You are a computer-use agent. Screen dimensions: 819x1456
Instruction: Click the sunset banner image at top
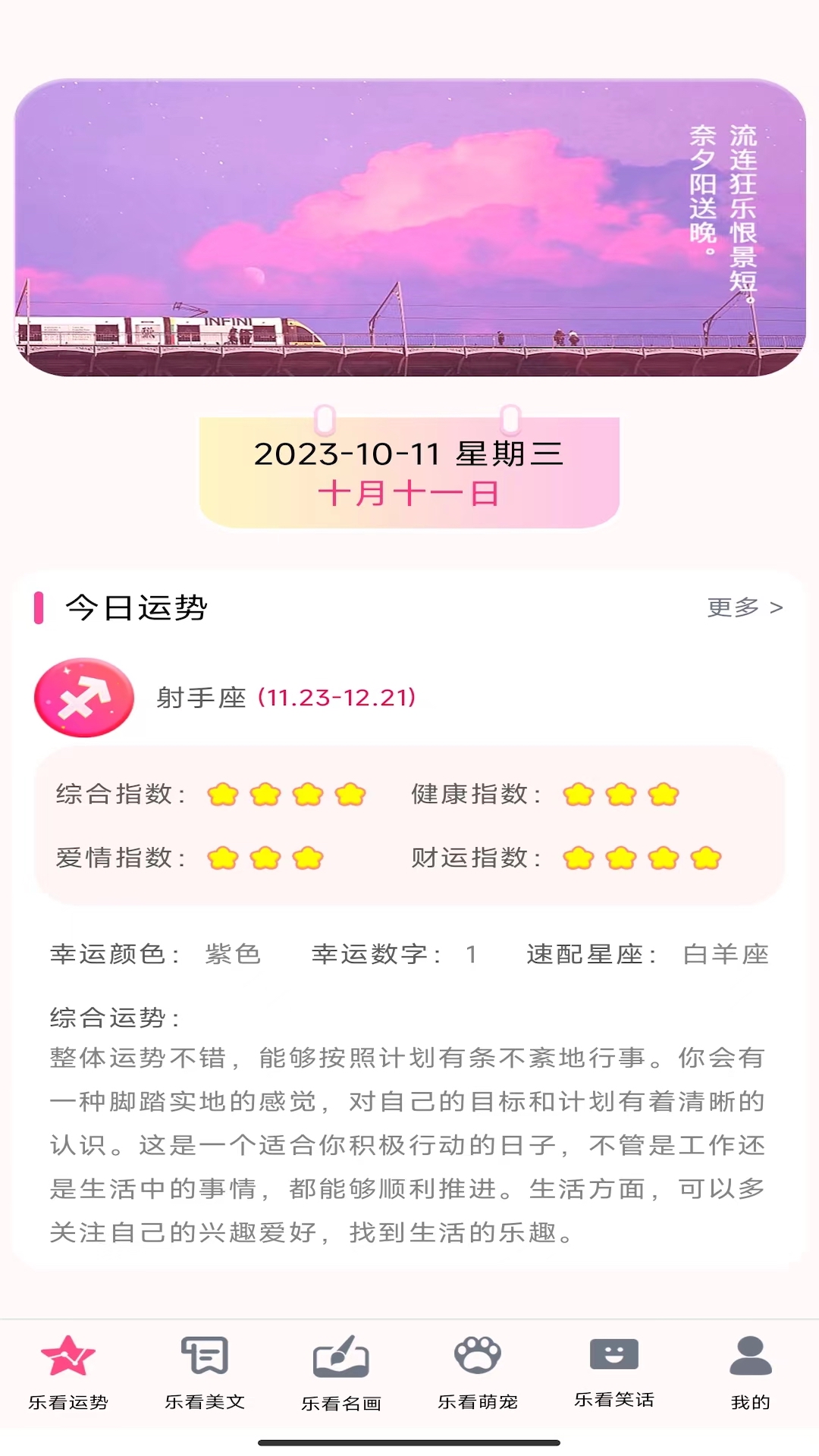point(409,227)
